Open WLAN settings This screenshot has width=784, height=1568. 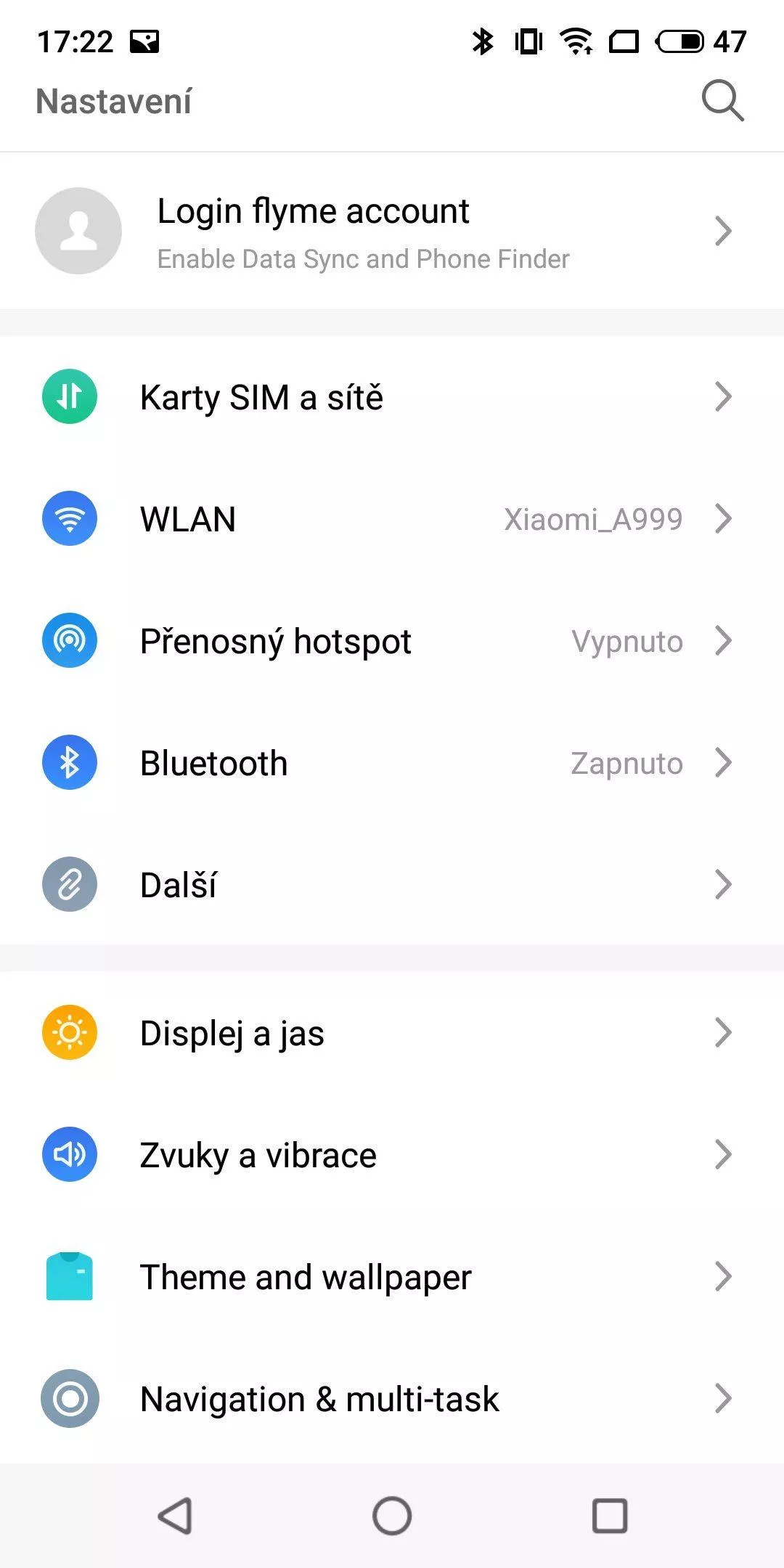392,519
